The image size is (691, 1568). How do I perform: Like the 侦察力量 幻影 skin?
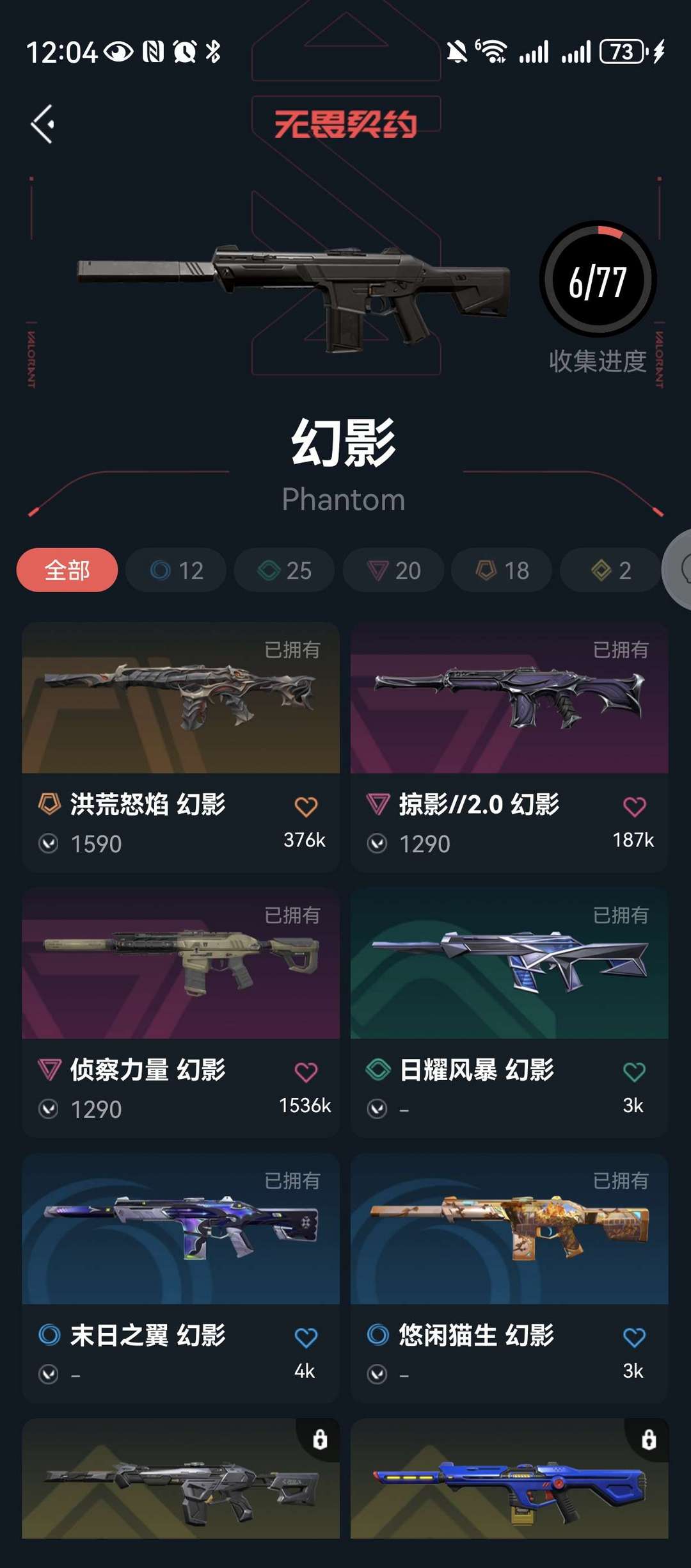[x=306, y=1072]
